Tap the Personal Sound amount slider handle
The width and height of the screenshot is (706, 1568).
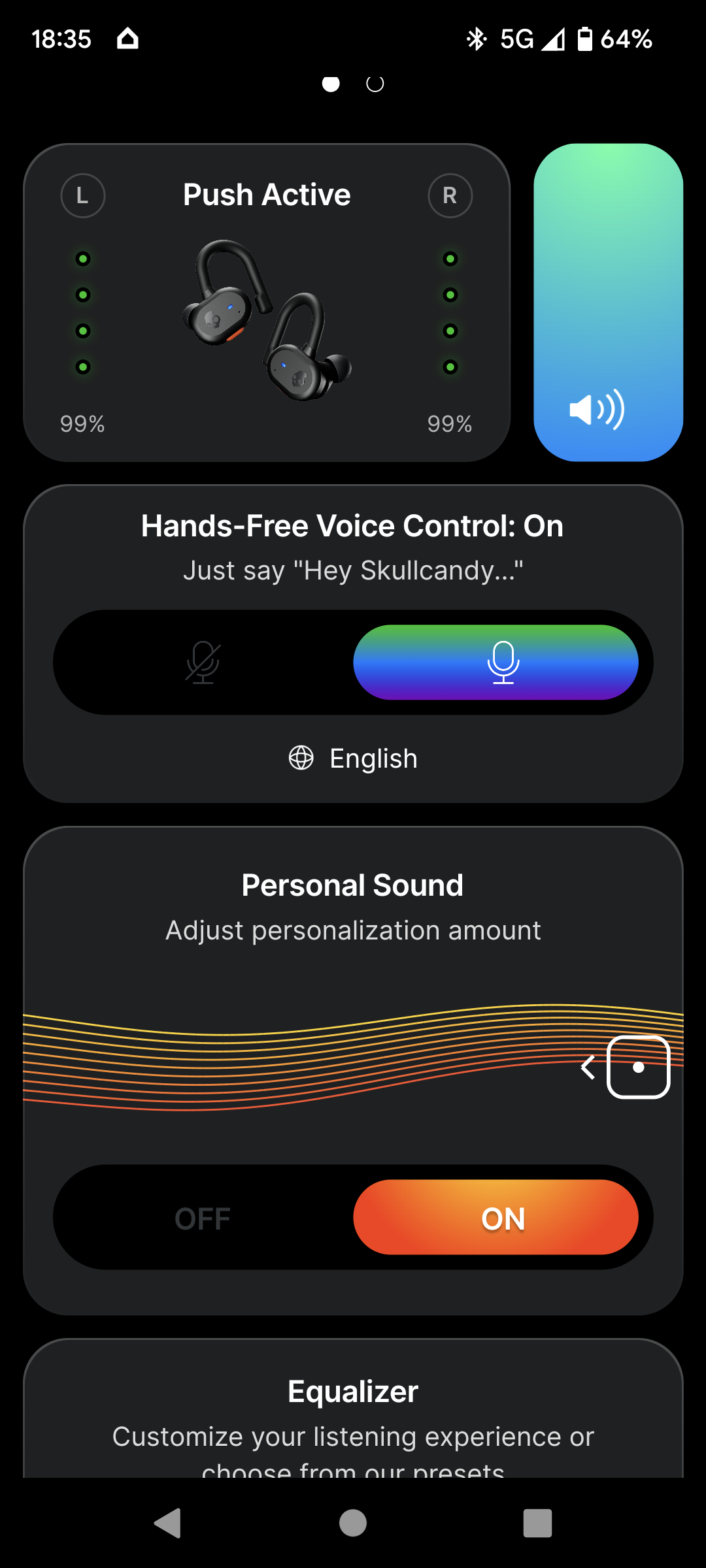[x=638, y=1067]
